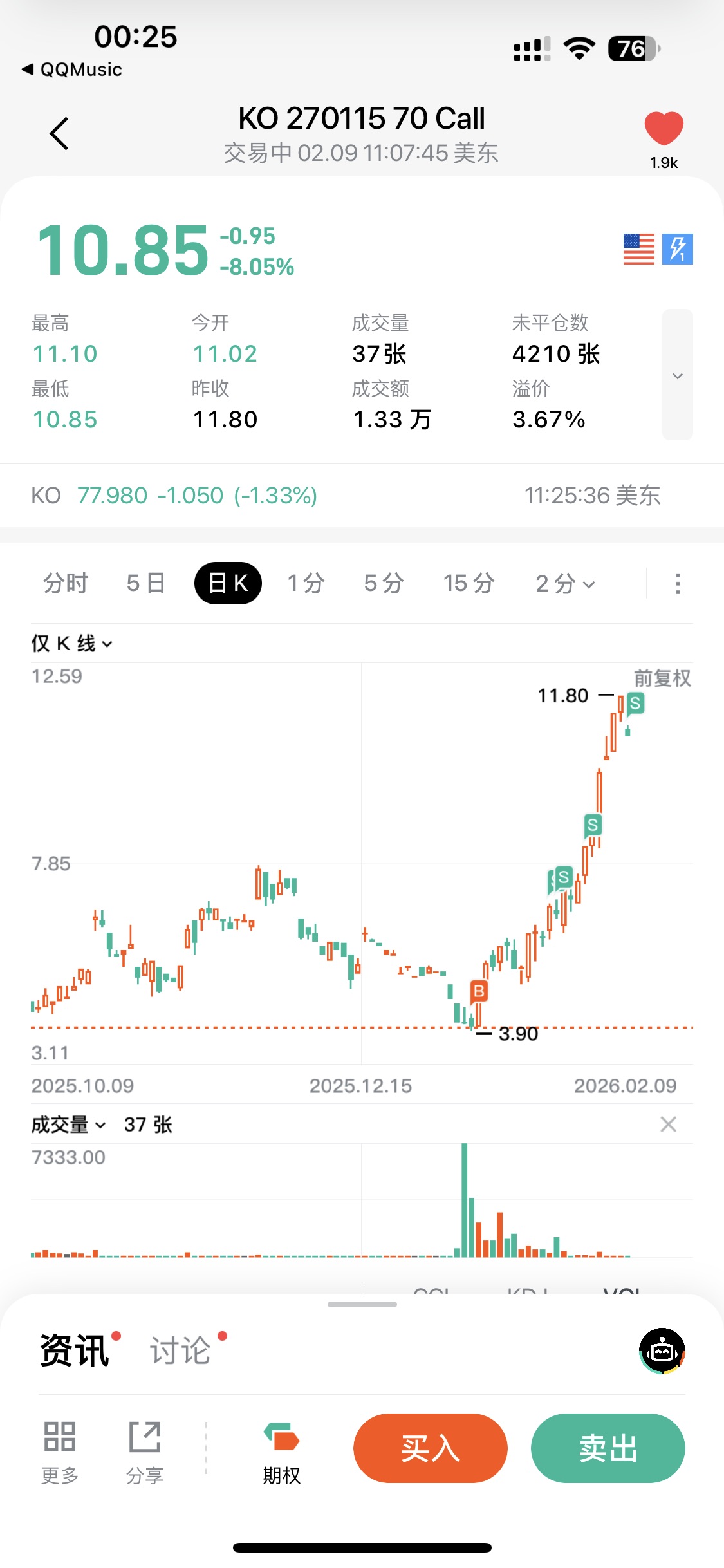Open the chart overflow menu
This screenshot has height=1568, width=724.
click(x=677, y=583)
